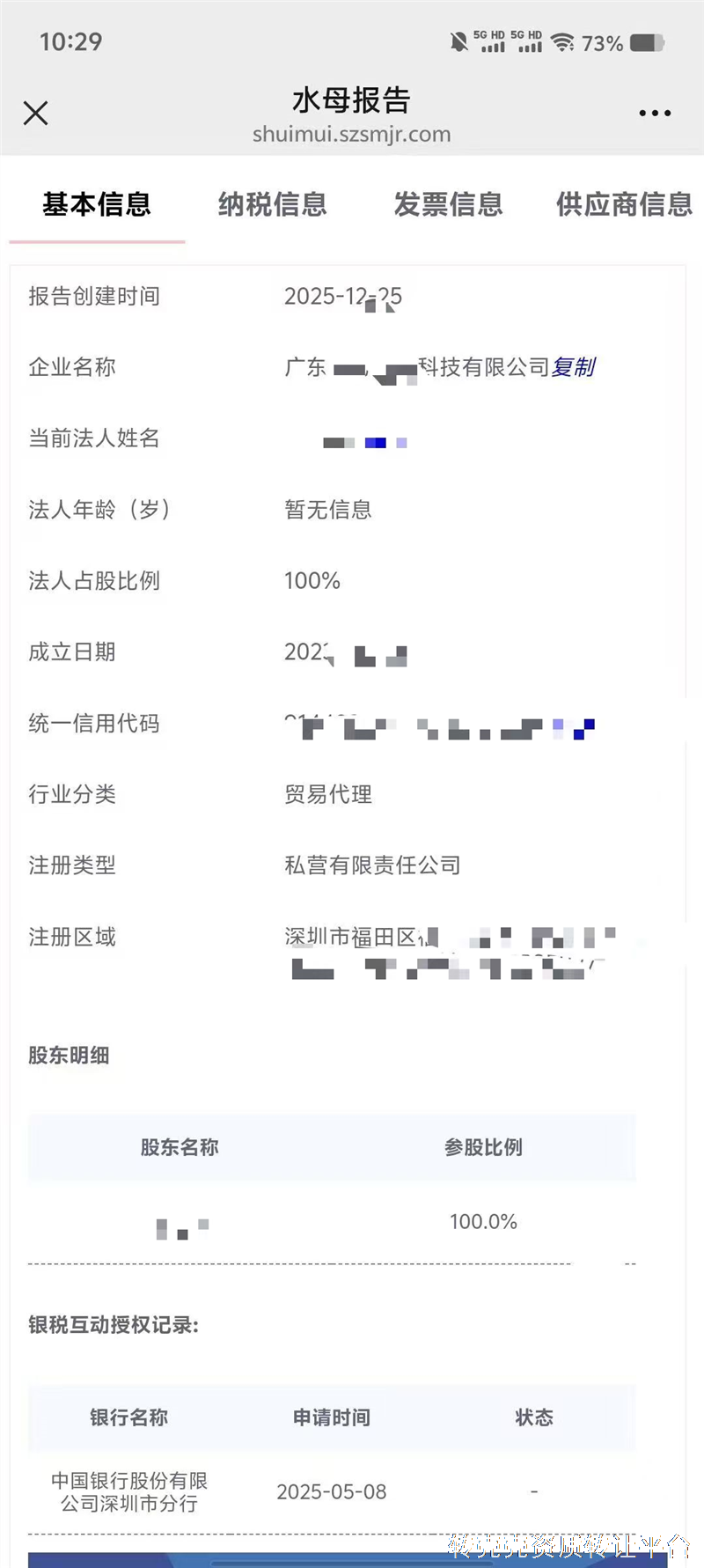Tap the second 5G HD signal indicator

point(530,42)
